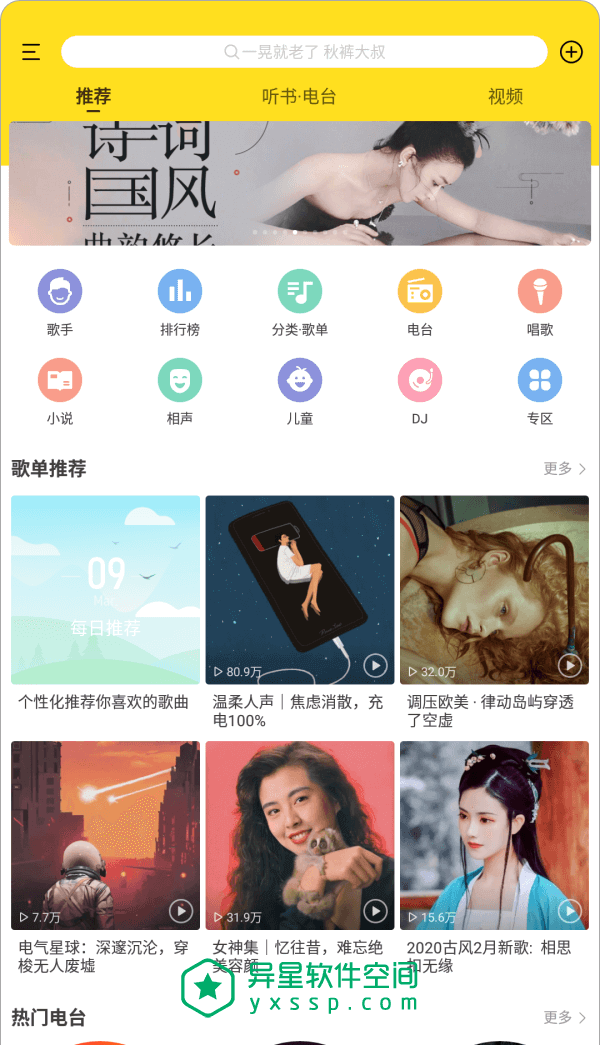The height and width of the screenshot is (1045, 600).
Task: Switch to the 视频 tab
Action: (505, 97)
